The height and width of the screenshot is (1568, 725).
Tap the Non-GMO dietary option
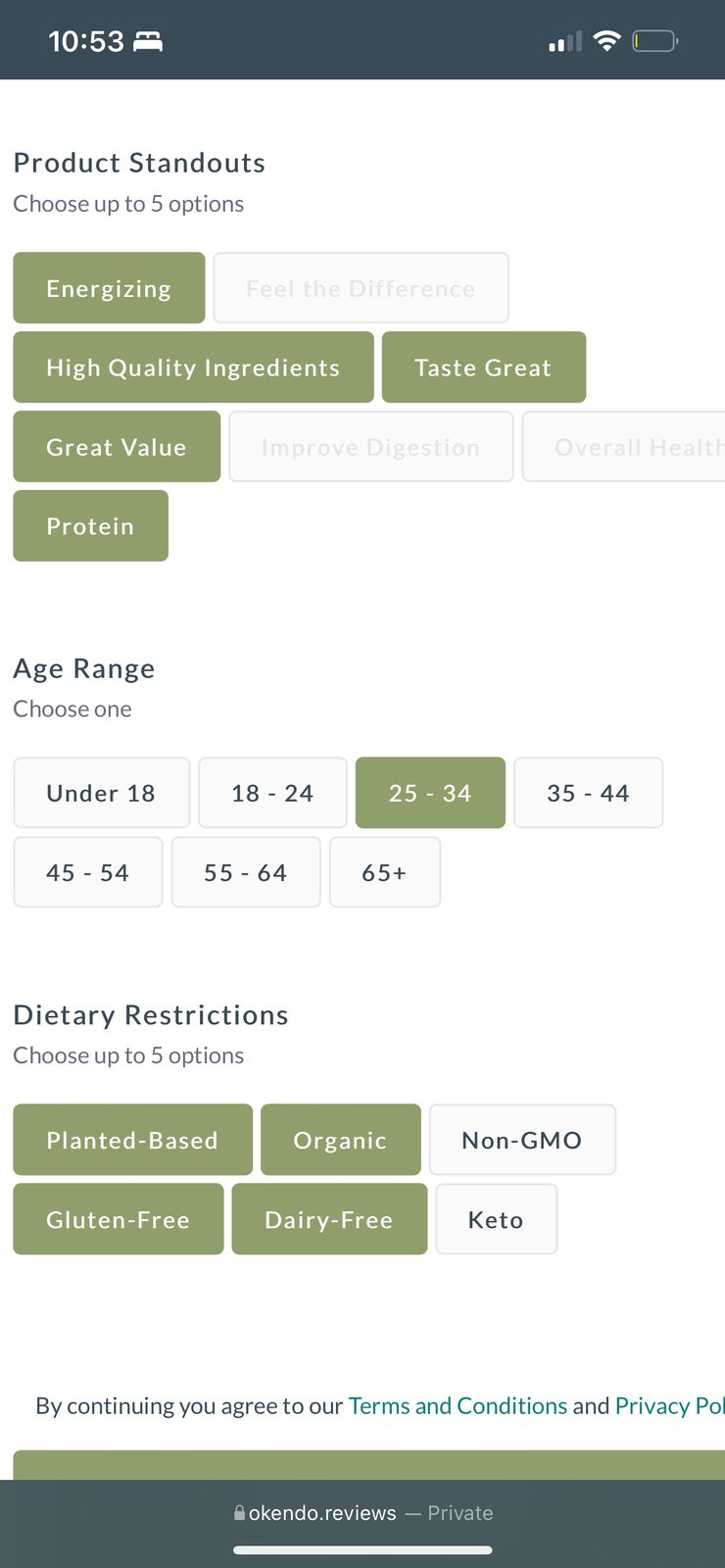[522, 1140]
